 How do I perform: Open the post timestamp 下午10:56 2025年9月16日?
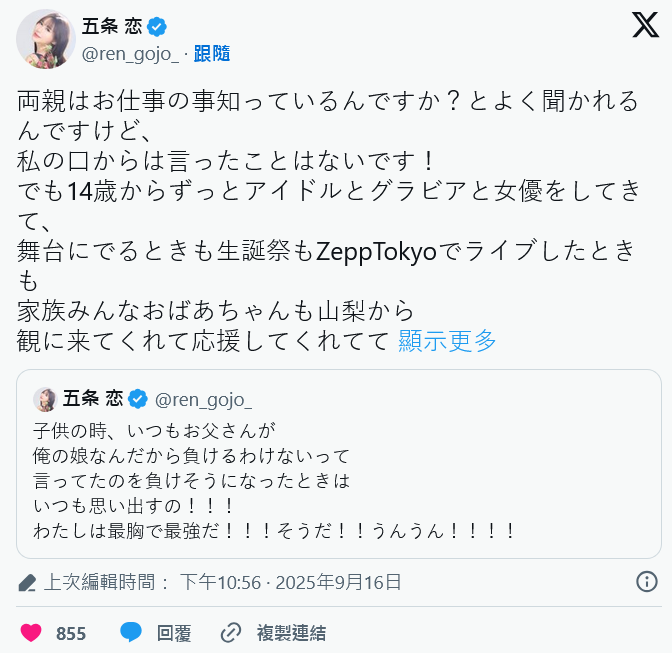pos(290,582)
